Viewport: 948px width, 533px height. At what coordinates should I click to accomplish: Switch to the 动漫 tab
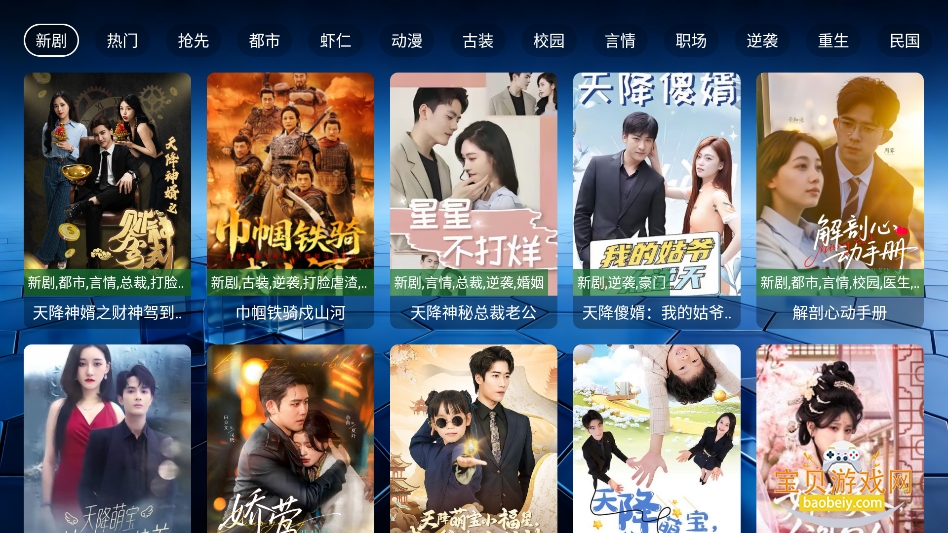(406, 41)
